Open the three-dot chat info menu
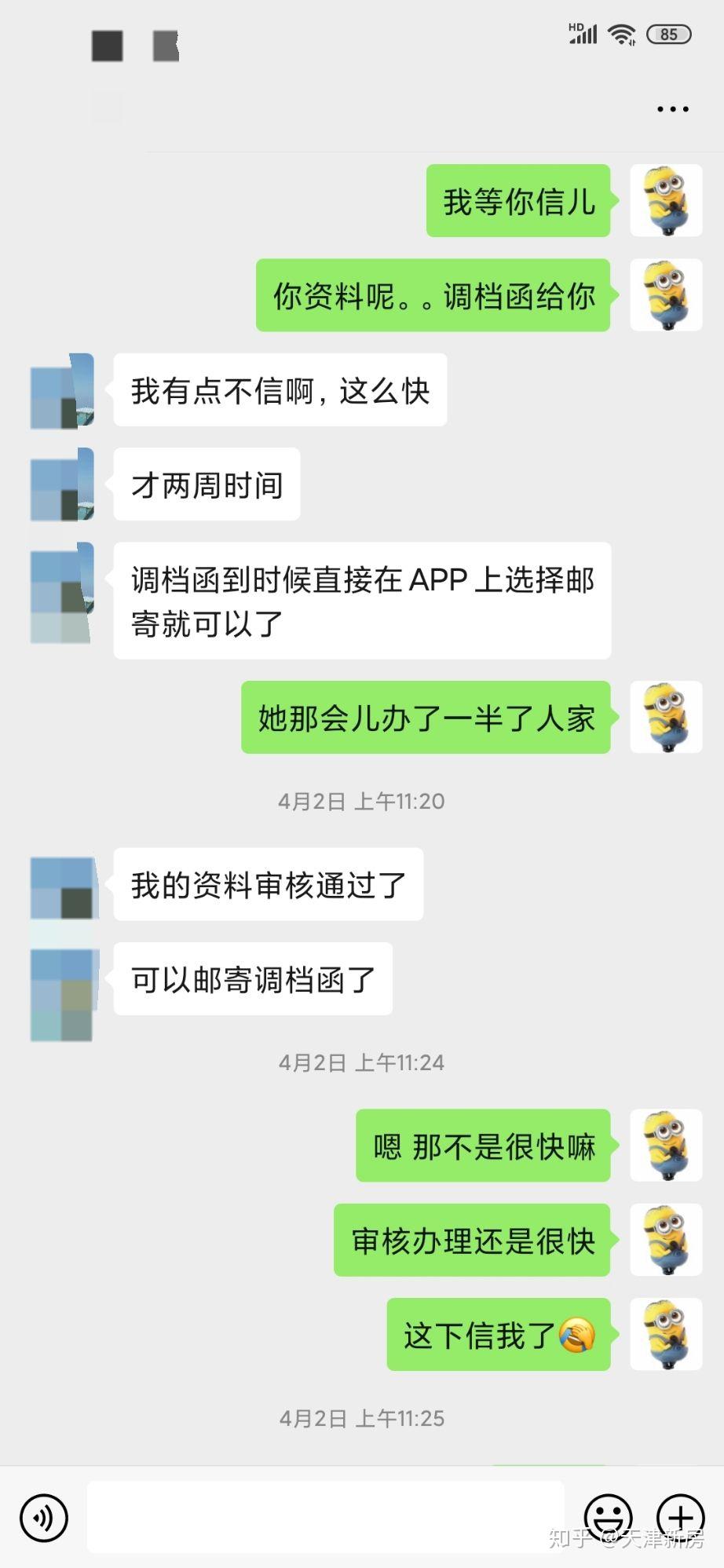 672,109
